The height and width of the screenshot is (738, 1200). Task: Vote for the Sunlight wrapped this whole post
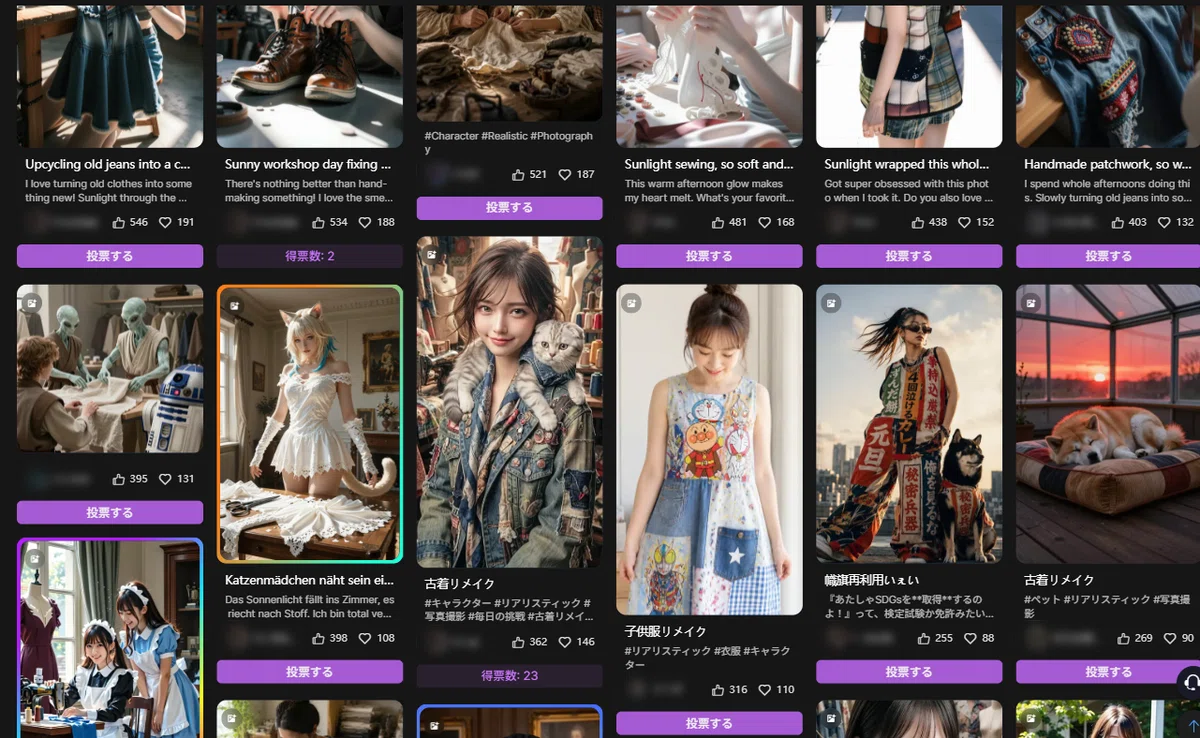(909, 256)
